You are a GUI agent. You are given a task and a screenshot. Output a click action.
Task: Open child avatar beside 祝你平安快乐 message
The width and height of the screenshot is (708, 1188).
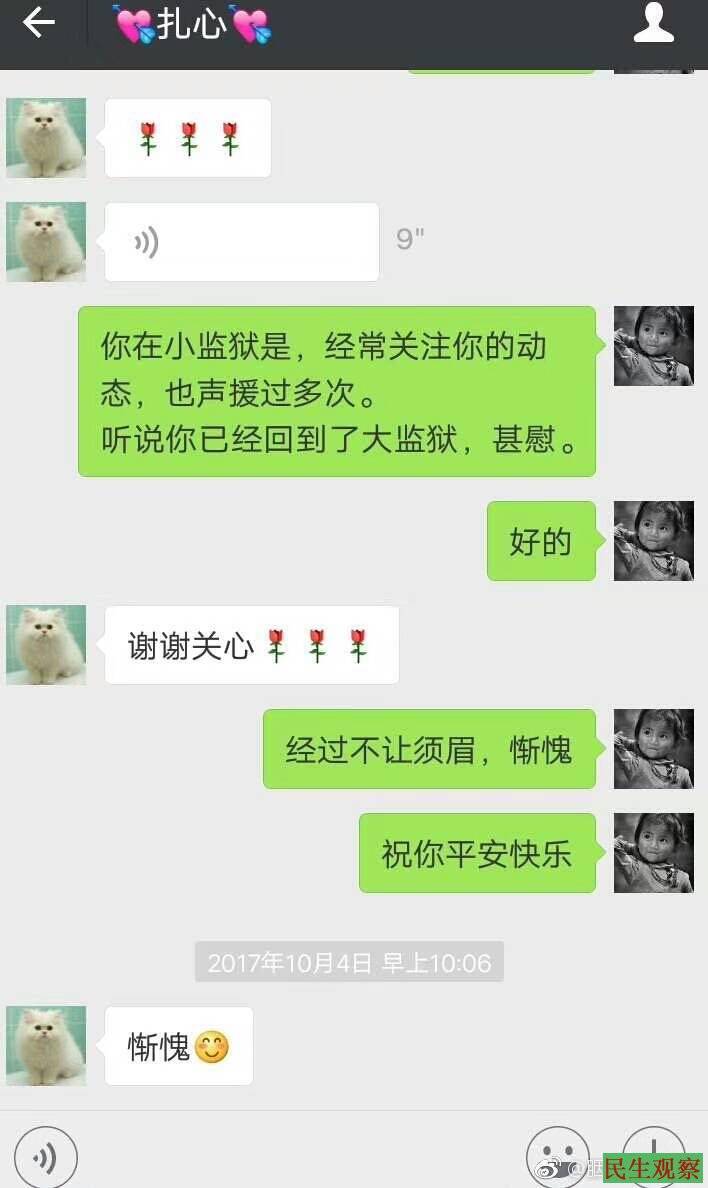click(653, 853)
